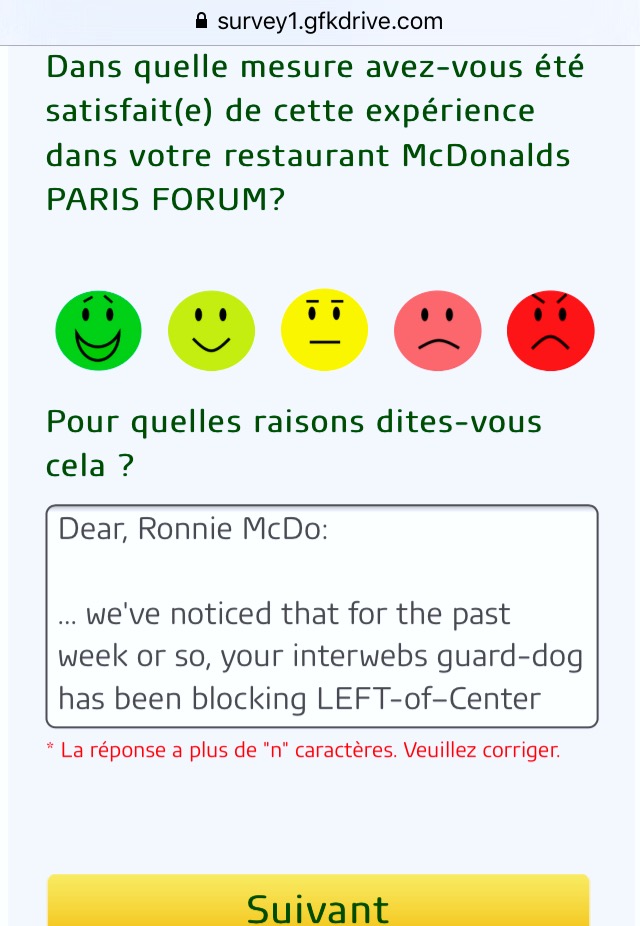Pick the yellow neutral face

[324, 329]
